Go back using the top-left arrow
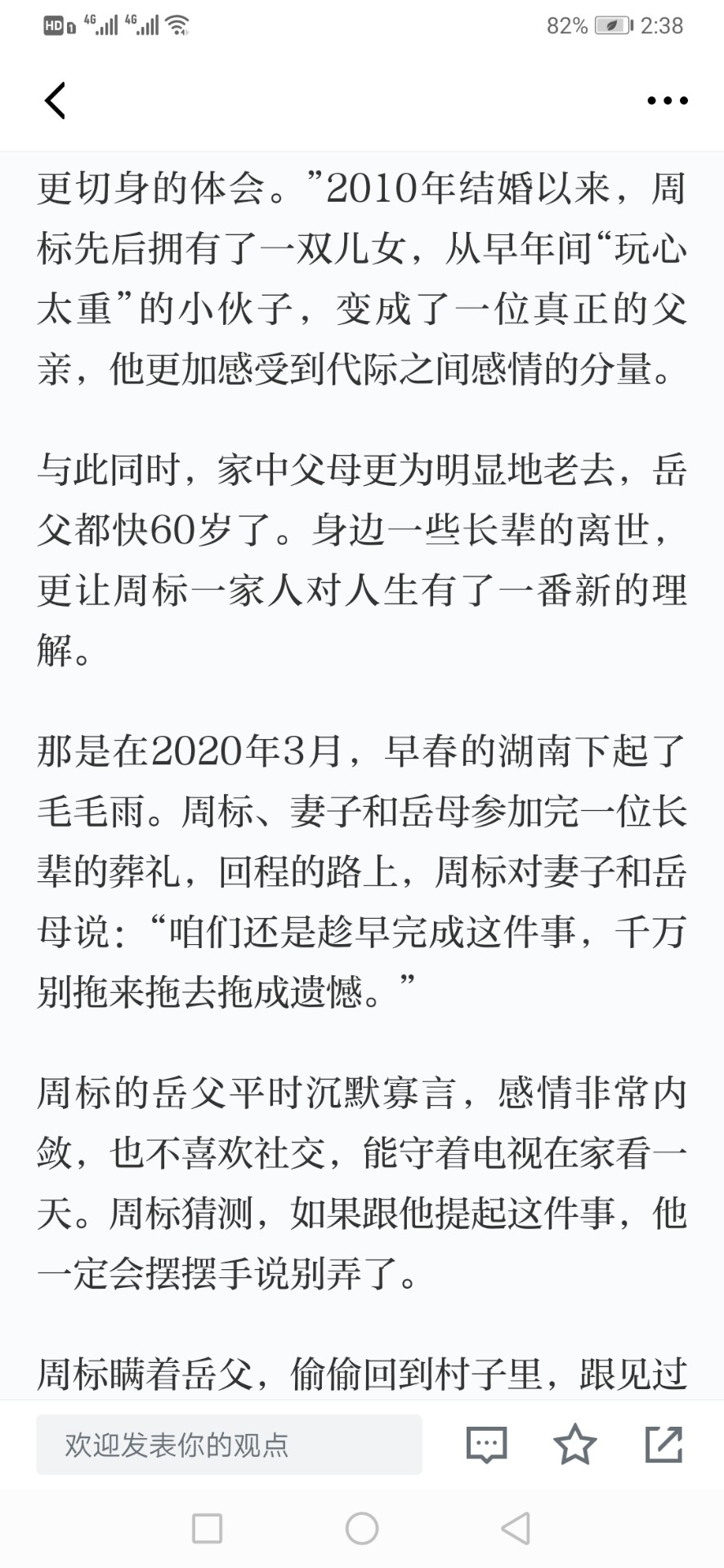The image size is (724, 1568). [55, 101]
